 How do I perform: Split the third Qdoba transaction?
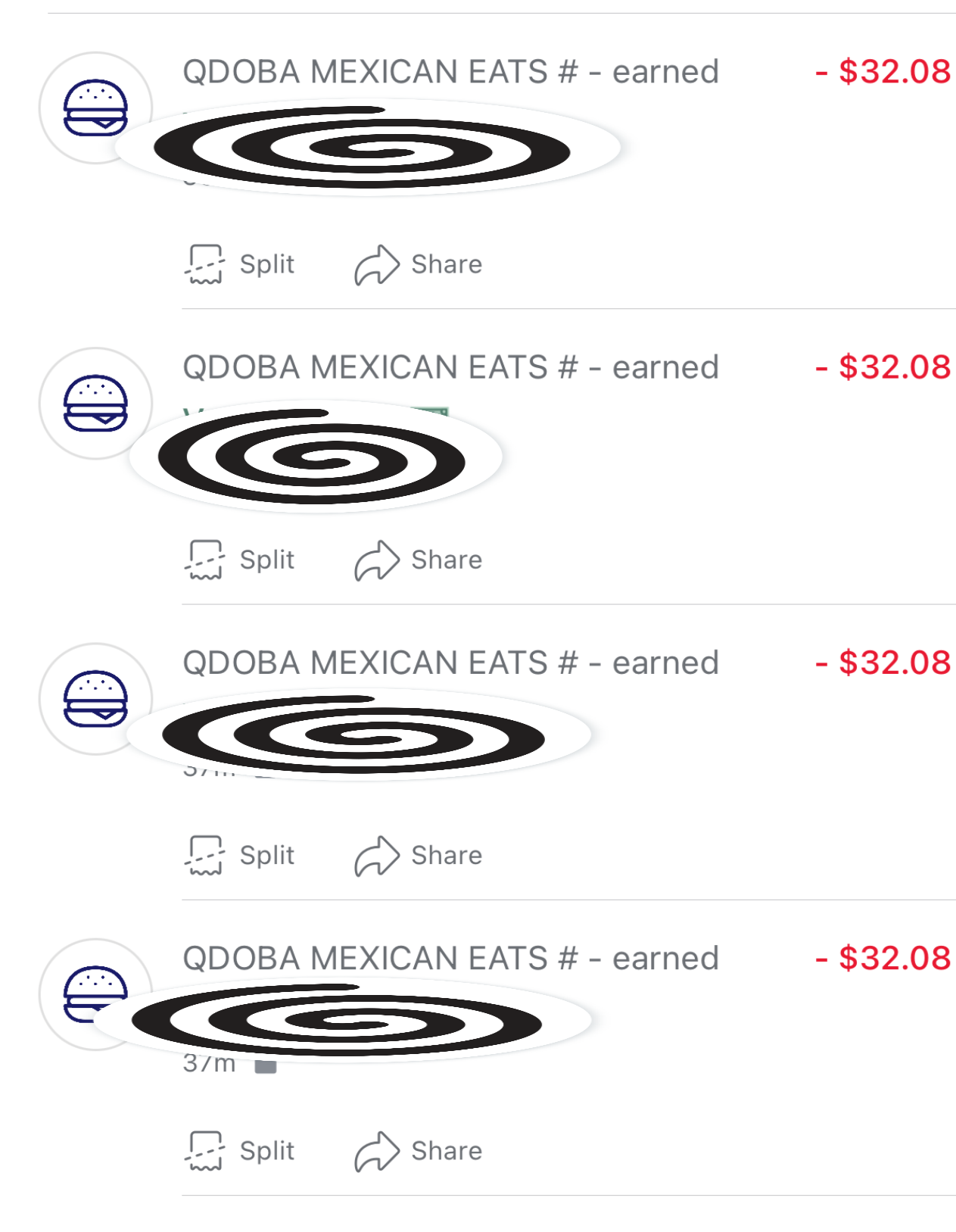point(239,855)
